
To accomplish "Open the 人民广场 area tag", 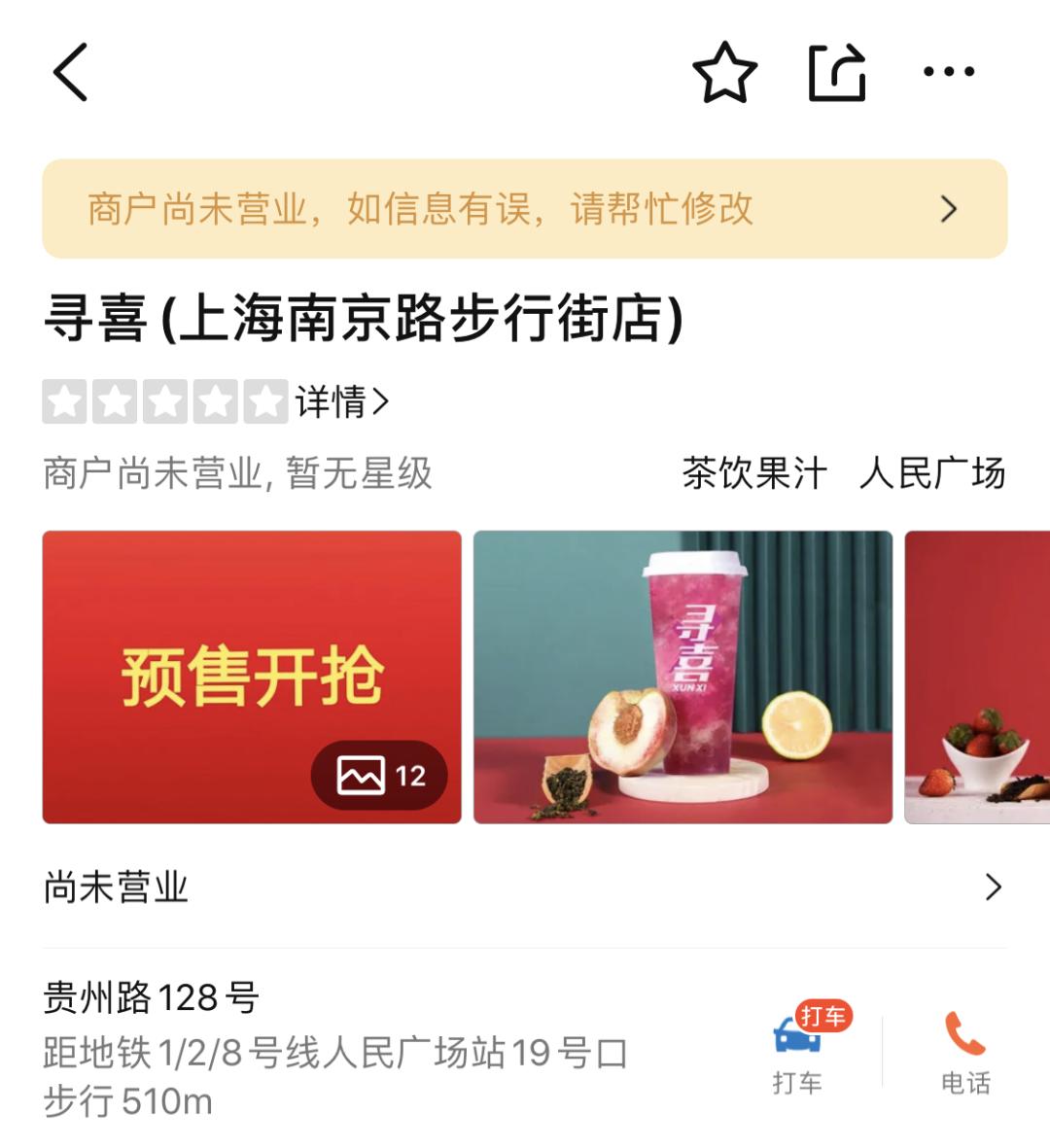I will pyautogui.click(x=932, y=473).
